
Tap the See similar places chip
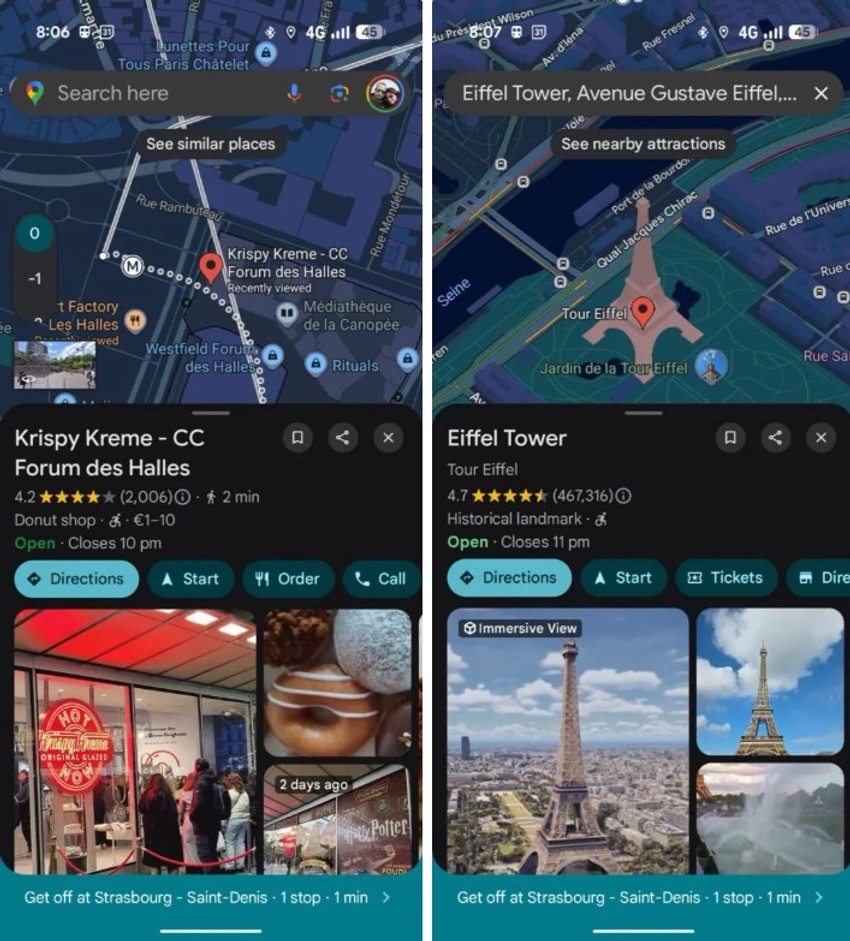coord(210,144)
